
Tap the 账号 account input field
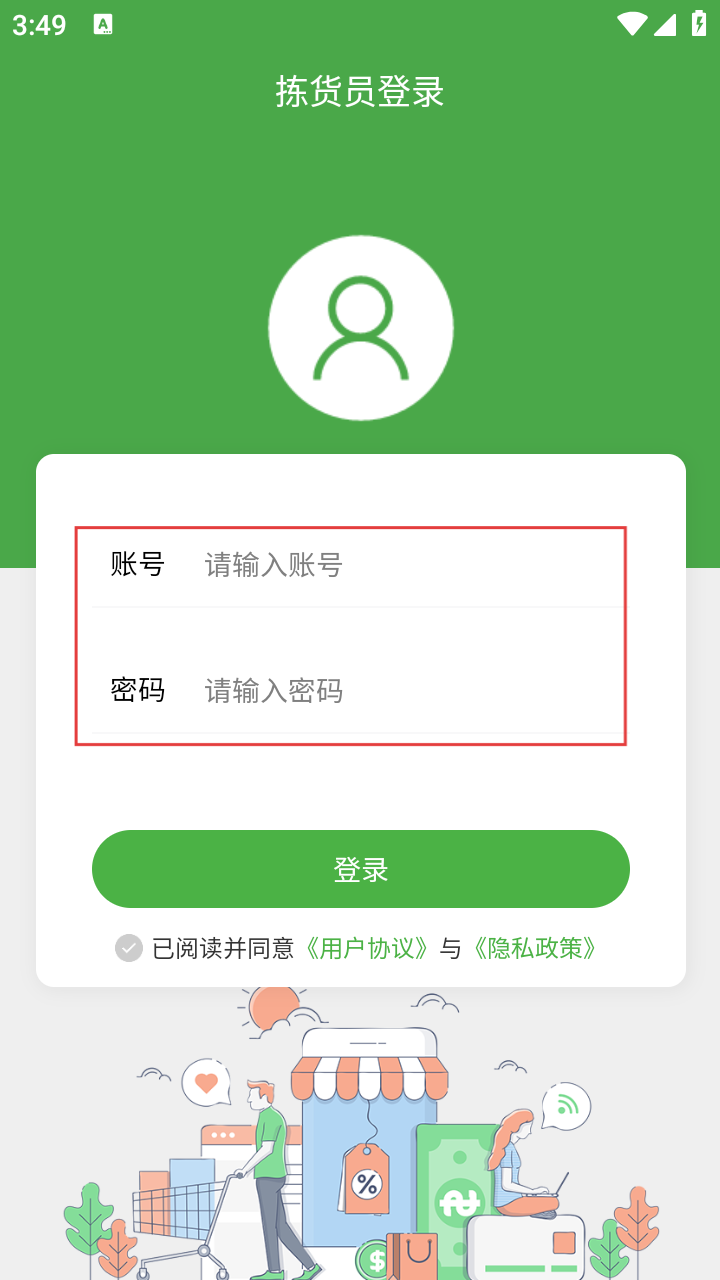(x=400, y=565)
